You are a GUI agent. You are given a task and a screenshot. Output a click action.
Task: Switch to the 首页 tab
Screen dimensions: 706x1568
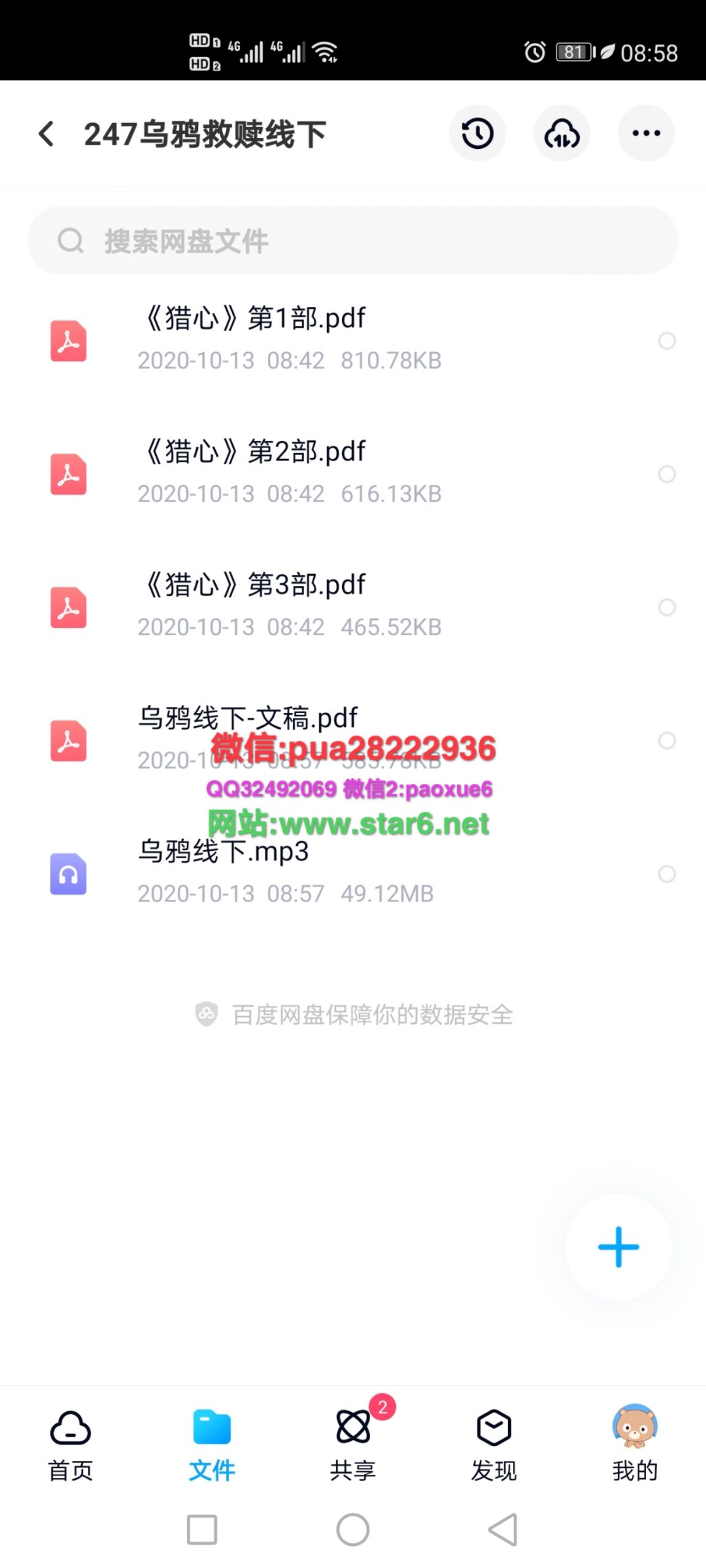(x=70, y=1444)
